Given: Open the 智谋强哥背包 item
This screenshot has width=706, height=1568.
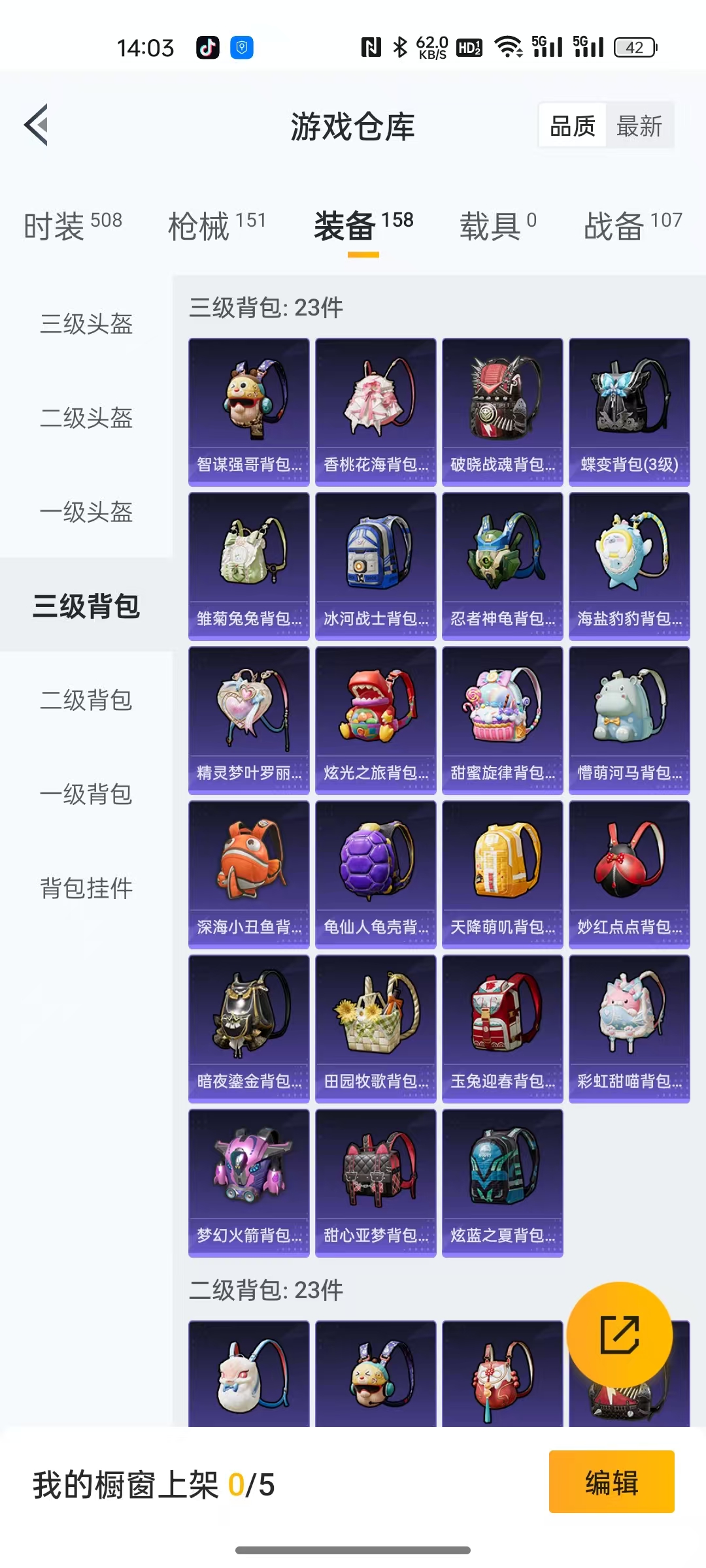Looking at the screenshot, I should [249, 412].
